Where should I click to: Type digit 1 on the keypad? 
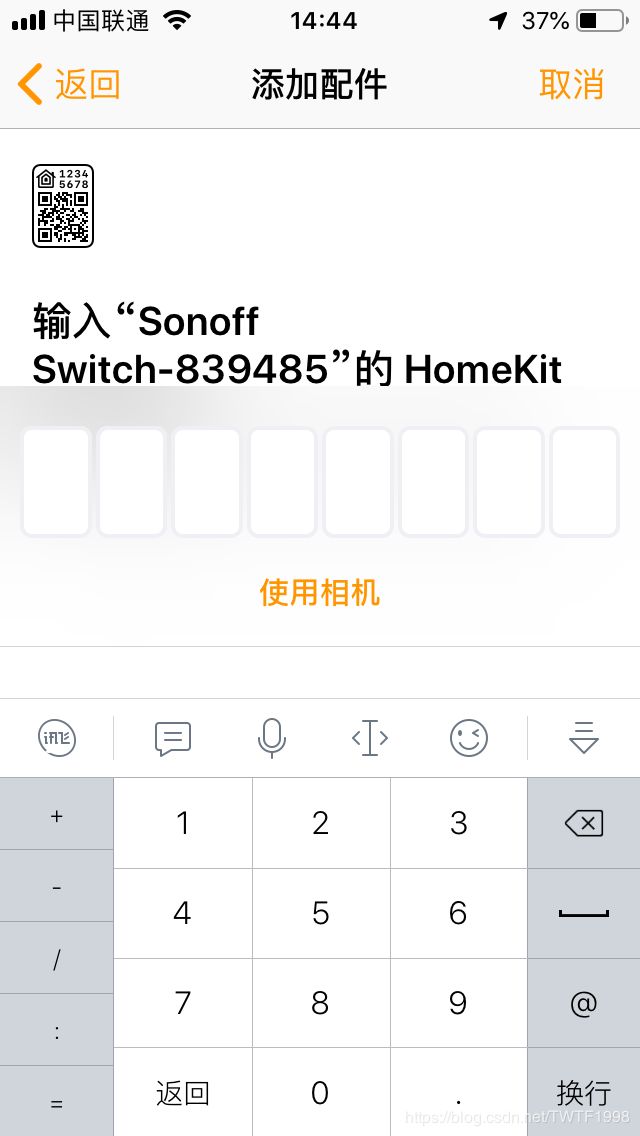(183, 822)
